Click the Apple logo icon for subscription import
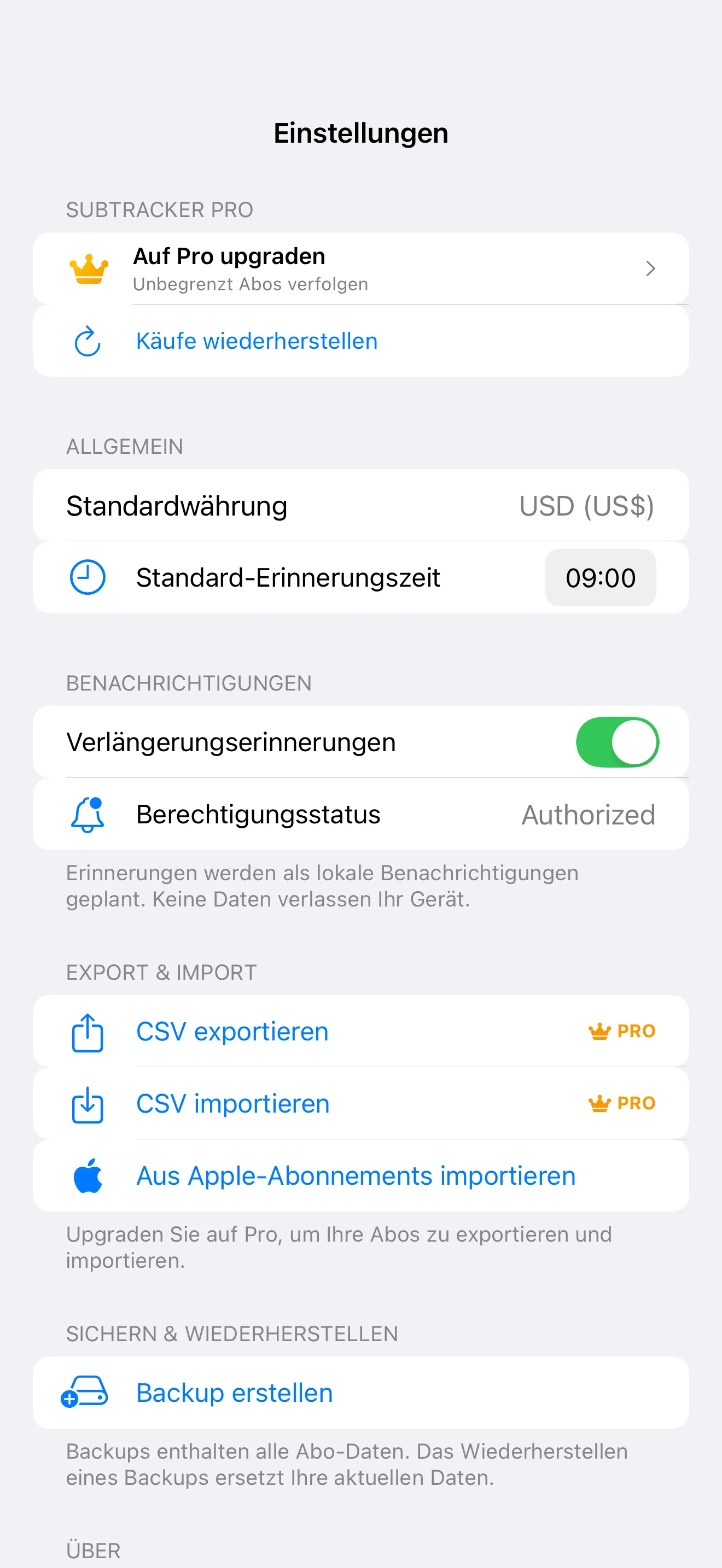Viewport: 722px width, 1568px height. click(88, 1175)
